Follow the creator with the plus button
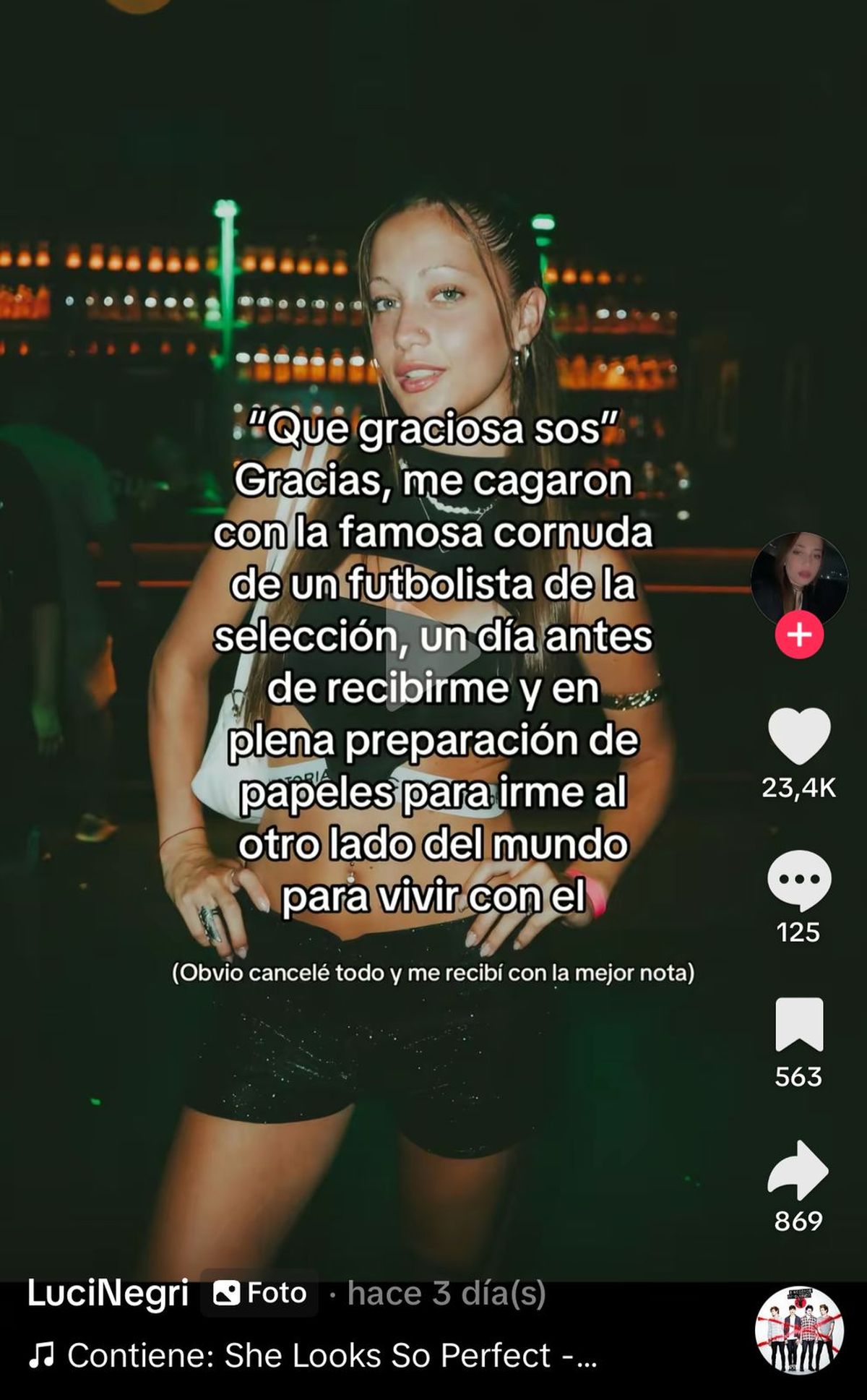The width and height of the screenshot is (867, 1400). coord(798,635)
